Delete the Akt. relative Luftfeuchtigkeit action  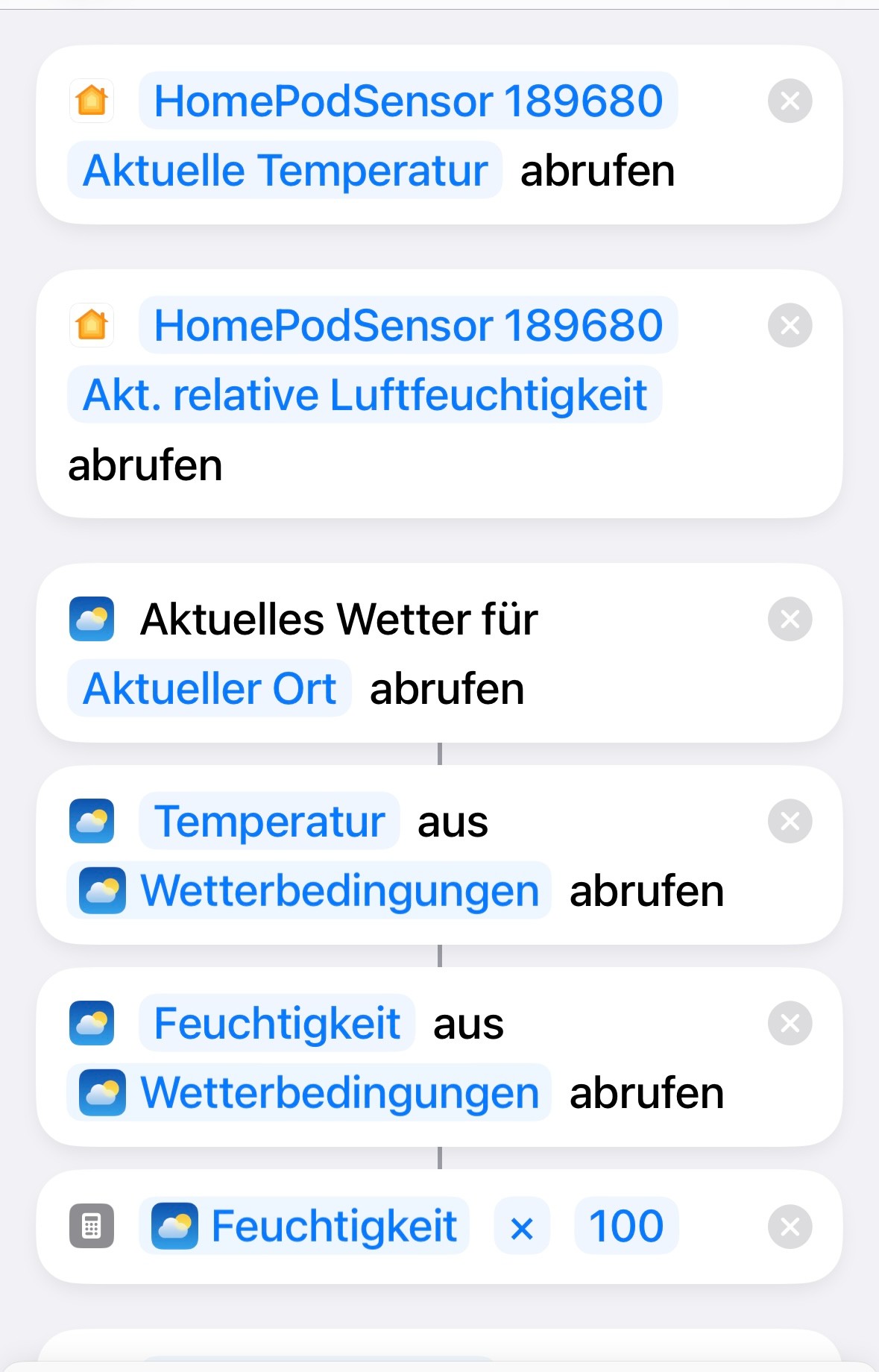[790, 325]
